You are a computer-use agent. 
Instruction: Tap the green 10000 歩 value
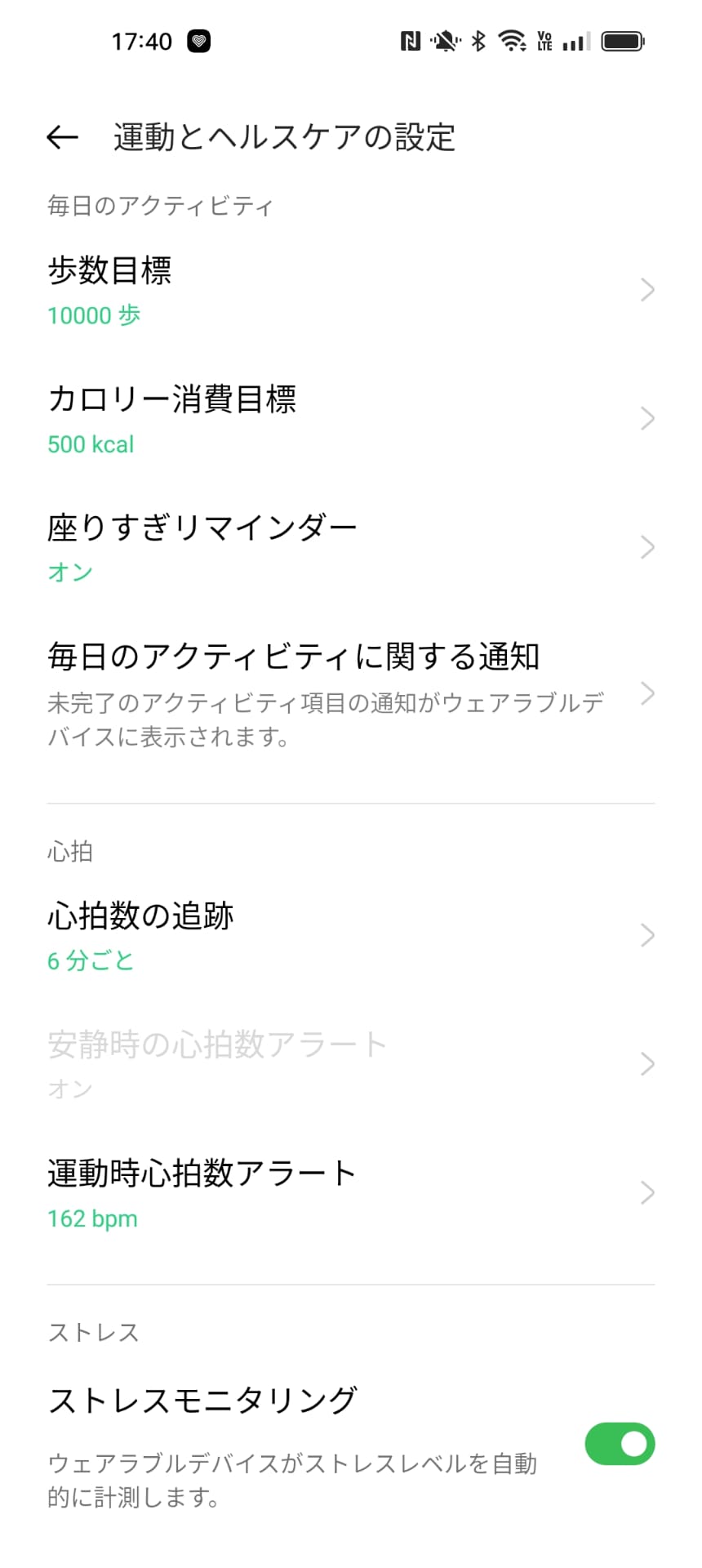click(x=94, y=315)
